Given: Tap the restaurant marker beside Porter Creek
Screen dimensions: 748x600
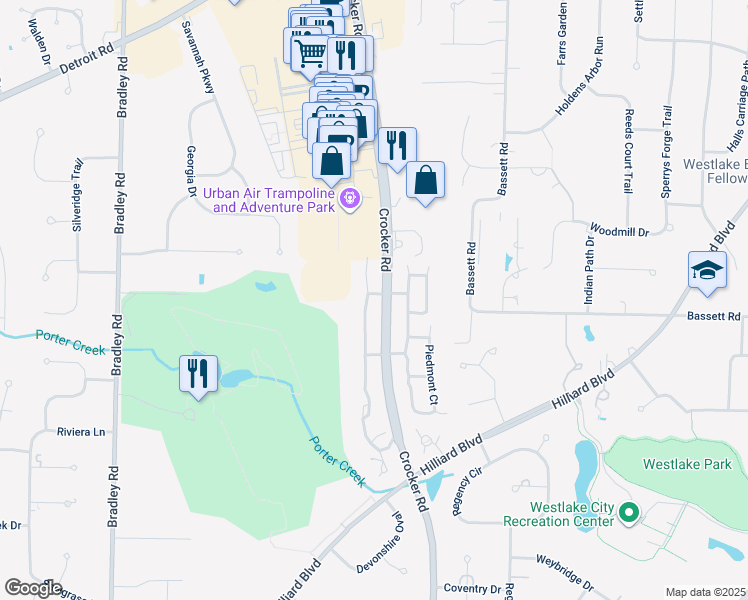Looking at the screenshot, I should click(x=198, y=374).
